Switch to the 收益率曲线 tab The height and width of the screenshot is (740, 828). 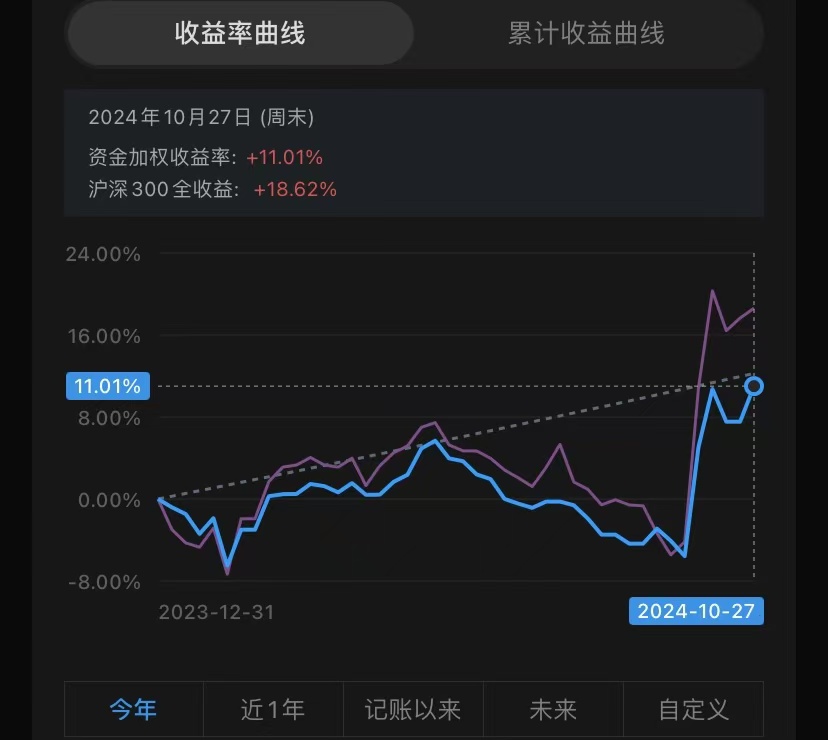[240, 34]
